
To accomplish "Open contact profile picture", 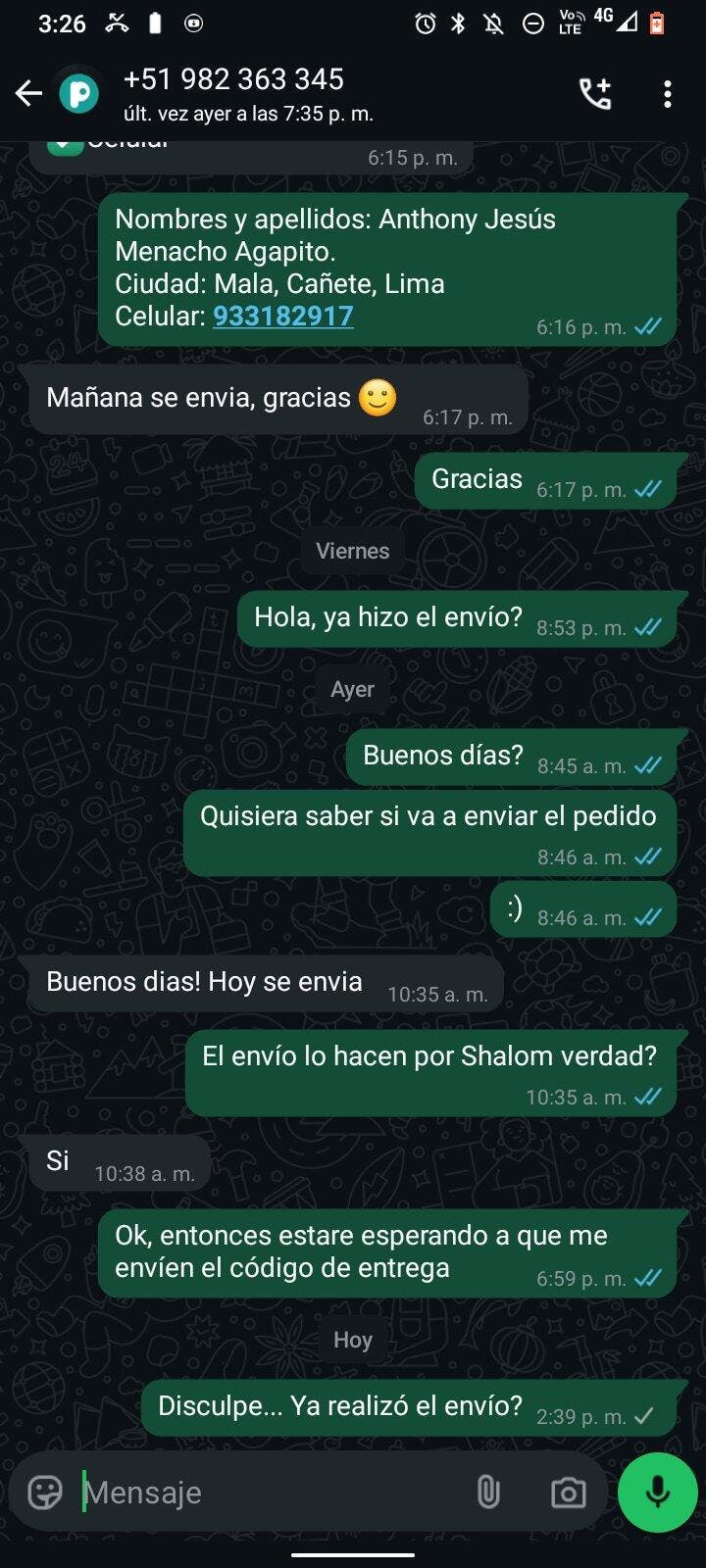I will pyautogui.click(x=79, y=94).
